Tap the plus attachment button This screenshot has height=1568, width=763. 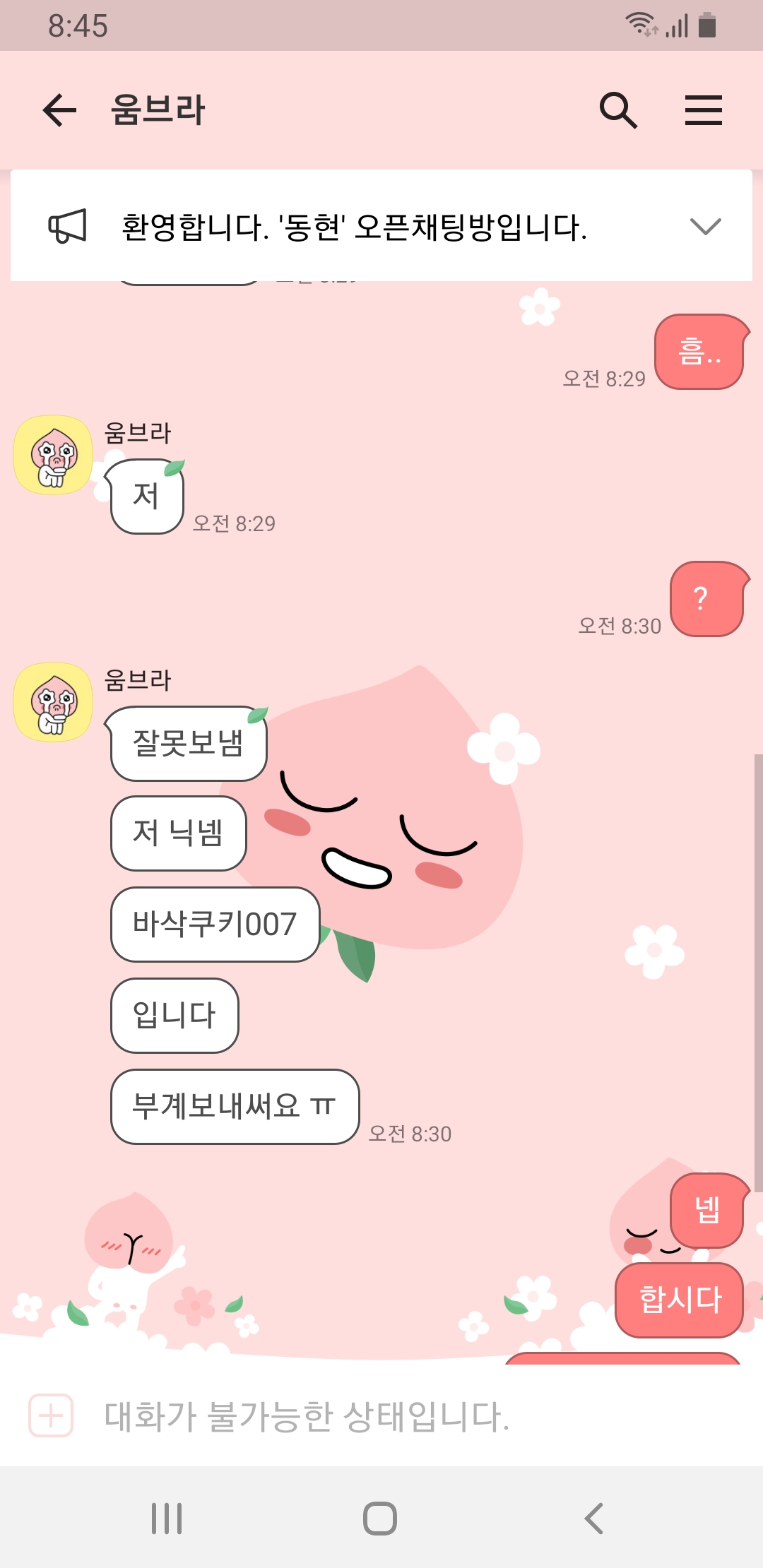51,1415
